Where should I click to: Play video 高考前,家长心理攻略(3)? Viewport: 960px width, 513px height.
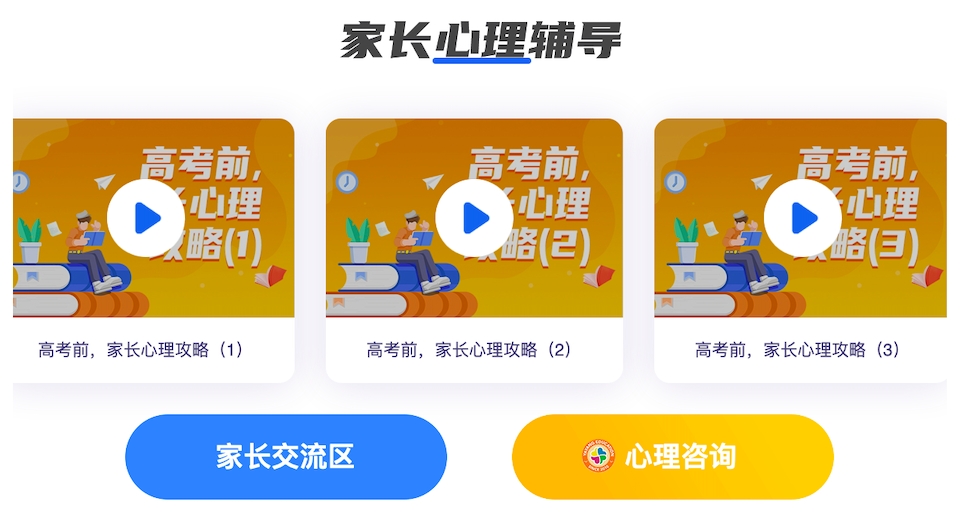(x=802, y=218)
